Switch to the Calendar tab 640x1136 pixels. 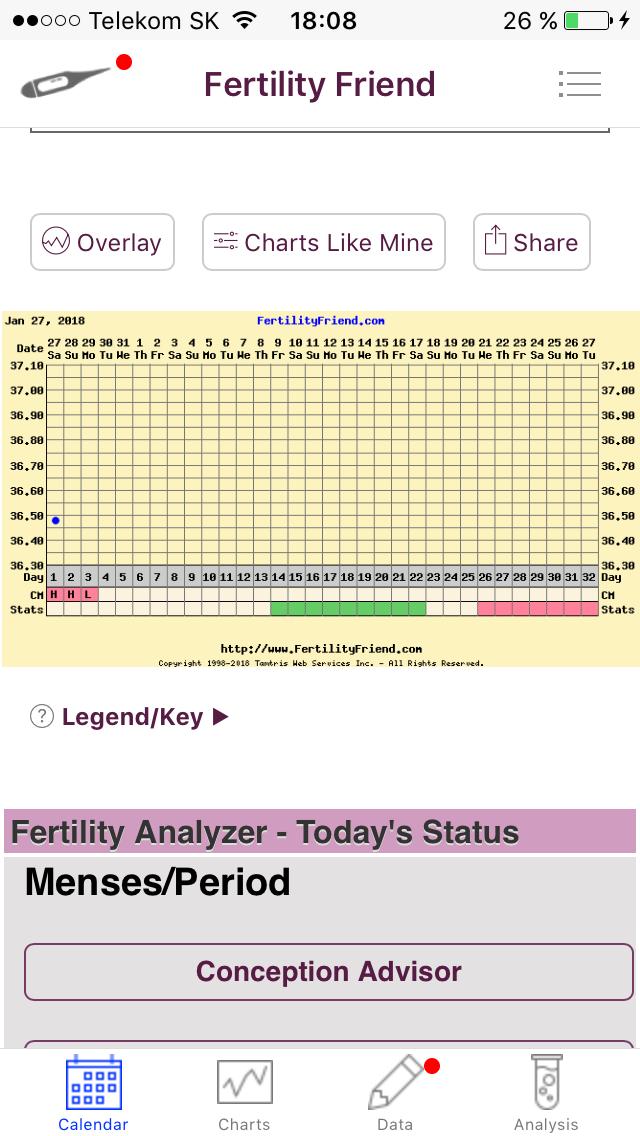[93, 1093]
